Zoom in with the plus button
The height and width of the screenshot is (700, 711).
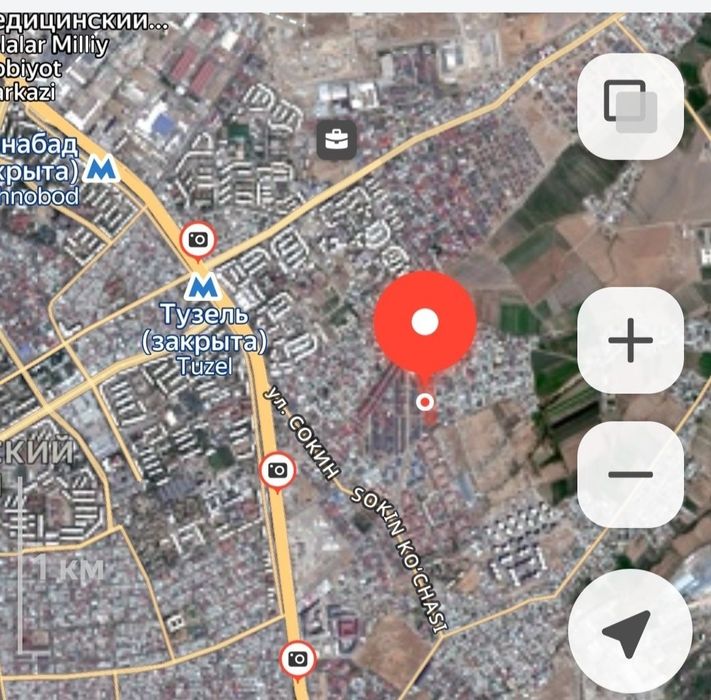(630, 341)
